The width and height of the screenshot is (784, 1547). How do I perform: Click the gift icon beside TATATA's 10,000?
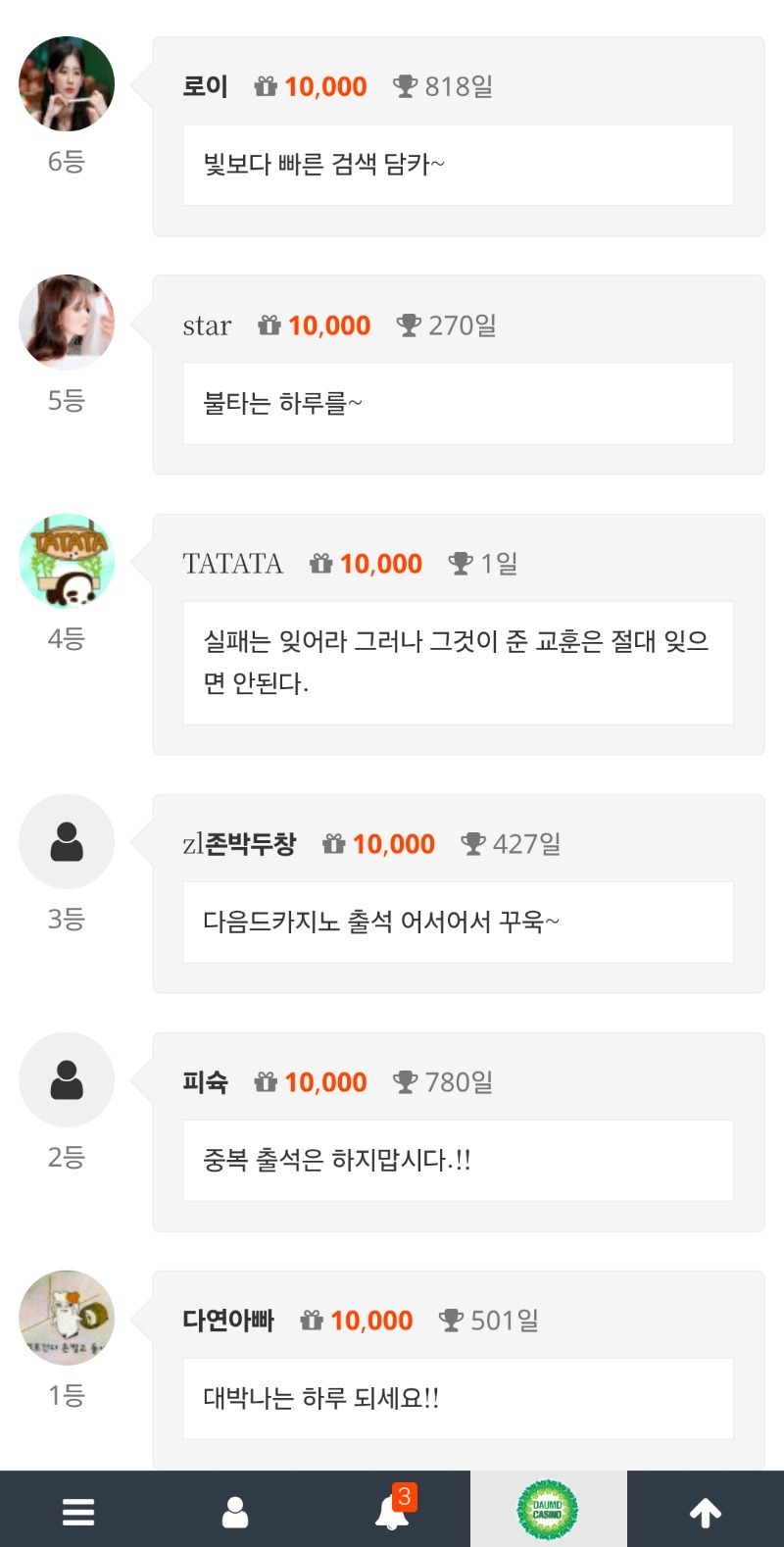tap(320, 563)
